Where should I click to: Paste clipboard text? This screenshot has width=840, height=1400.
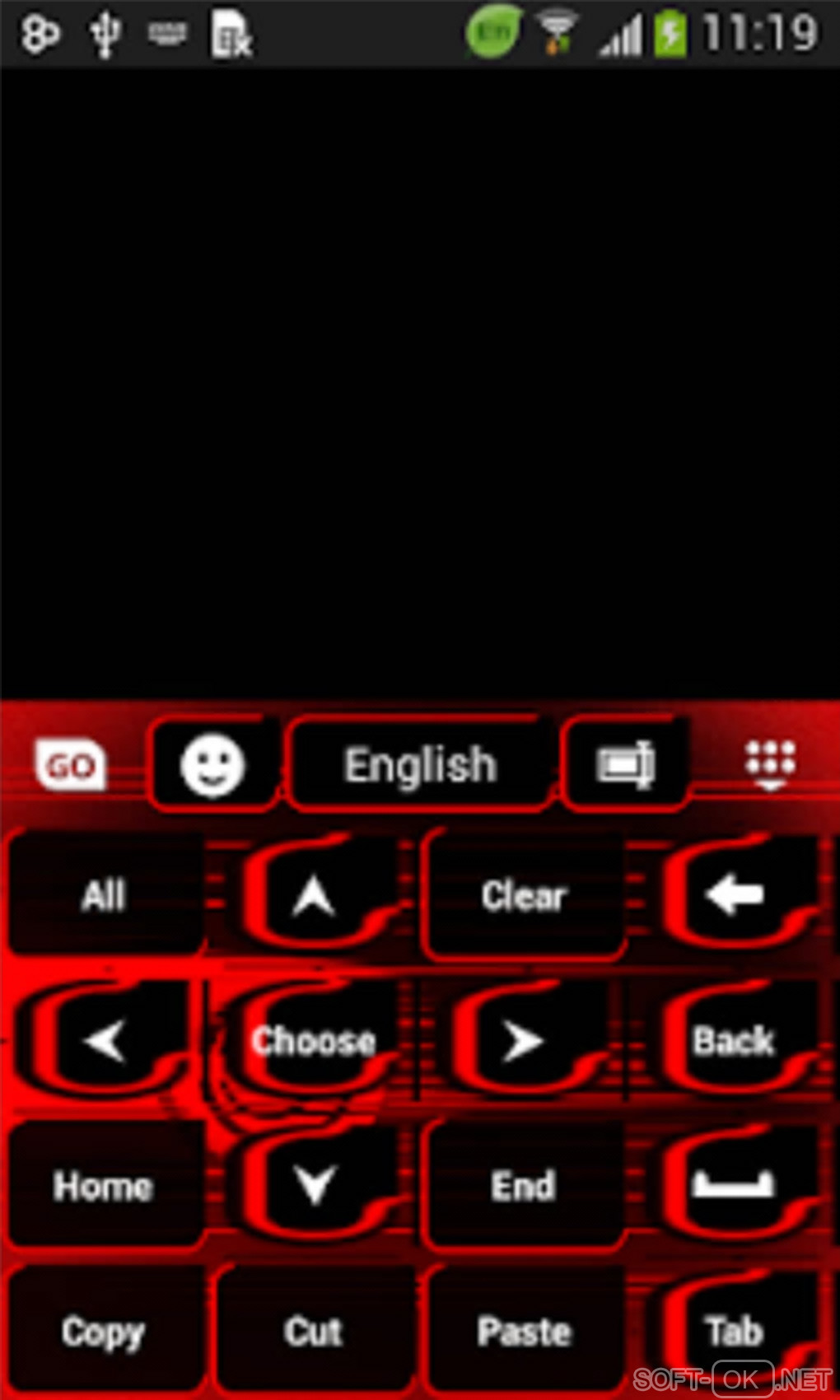(x=524, y=1332)
